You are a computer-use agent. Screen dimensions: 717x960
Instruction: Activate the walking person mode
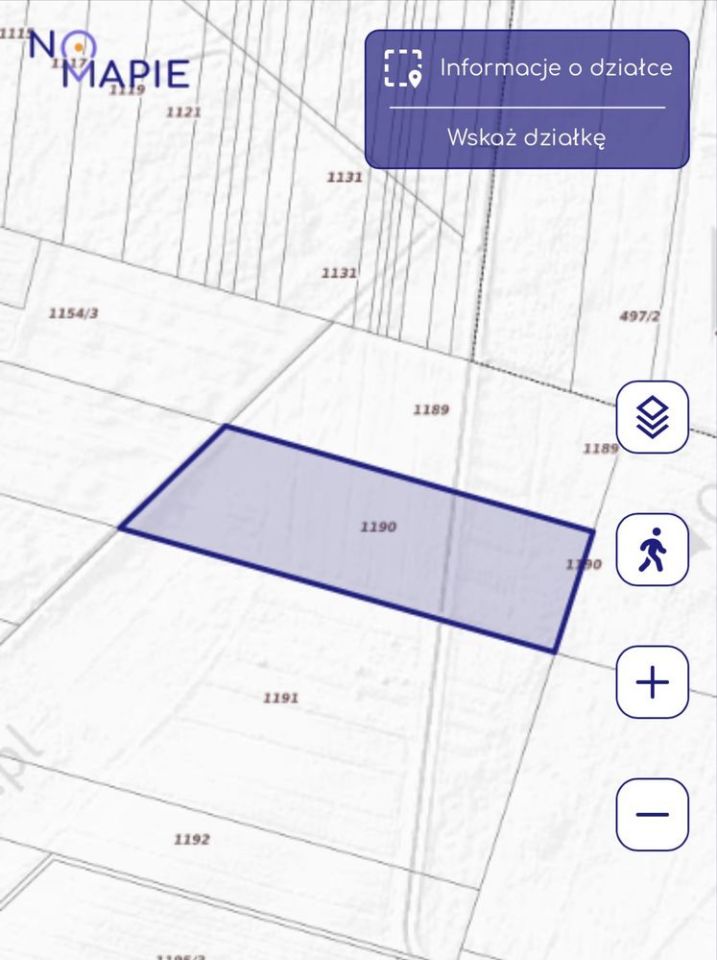(x=652, y=549)
